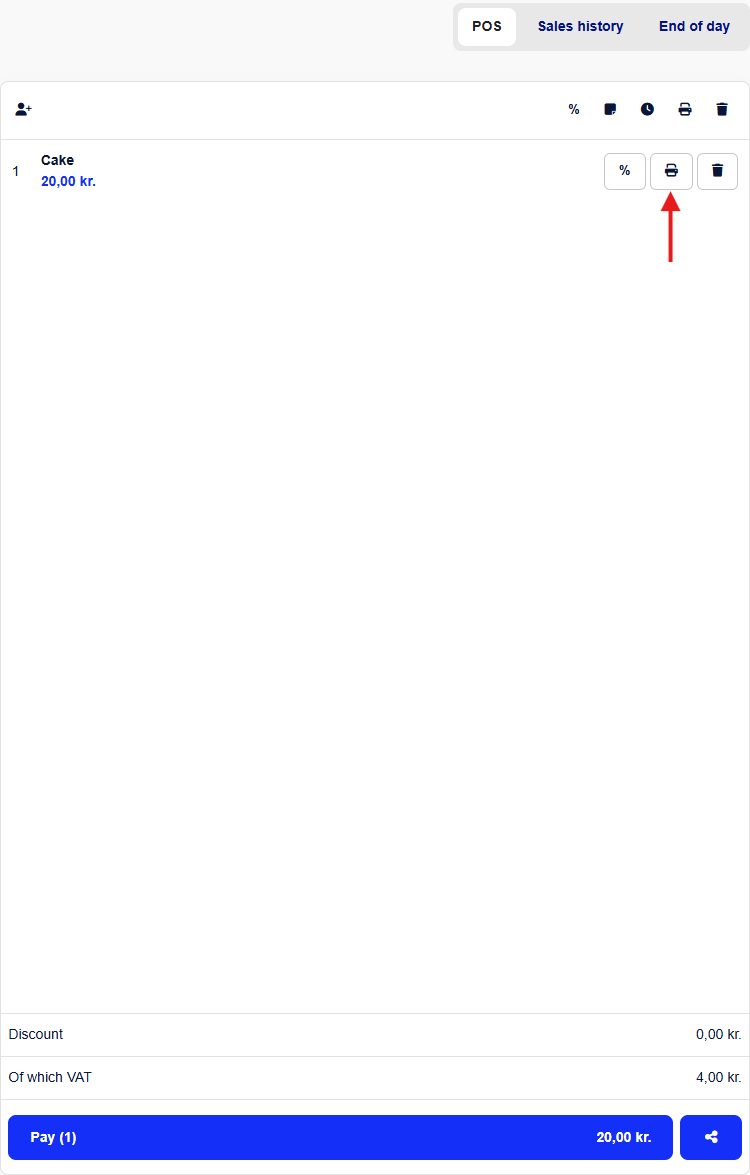
Task: Apply a discount to the Cake line
Action: [625, 171]
